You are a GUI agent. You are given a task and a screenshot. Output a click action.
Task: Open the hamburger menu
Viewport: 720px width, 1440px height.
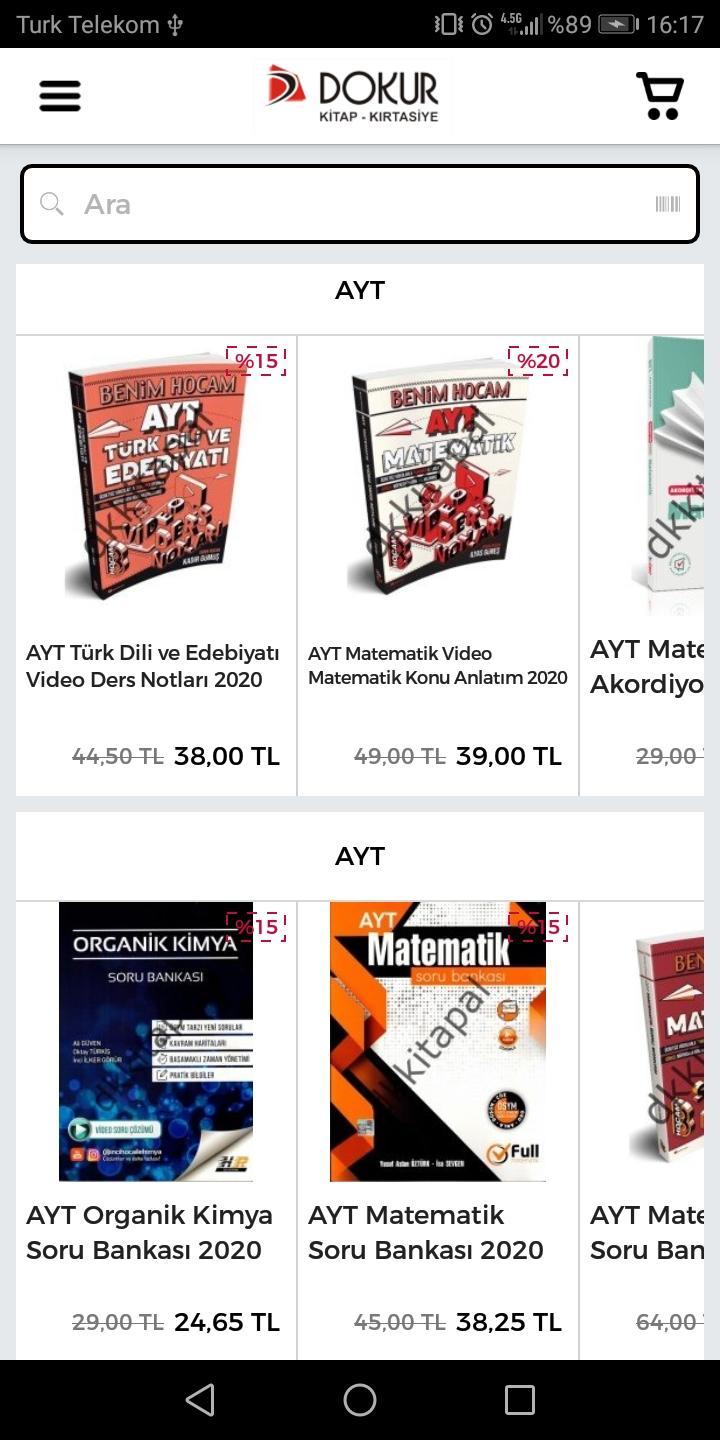pos(60,96)
